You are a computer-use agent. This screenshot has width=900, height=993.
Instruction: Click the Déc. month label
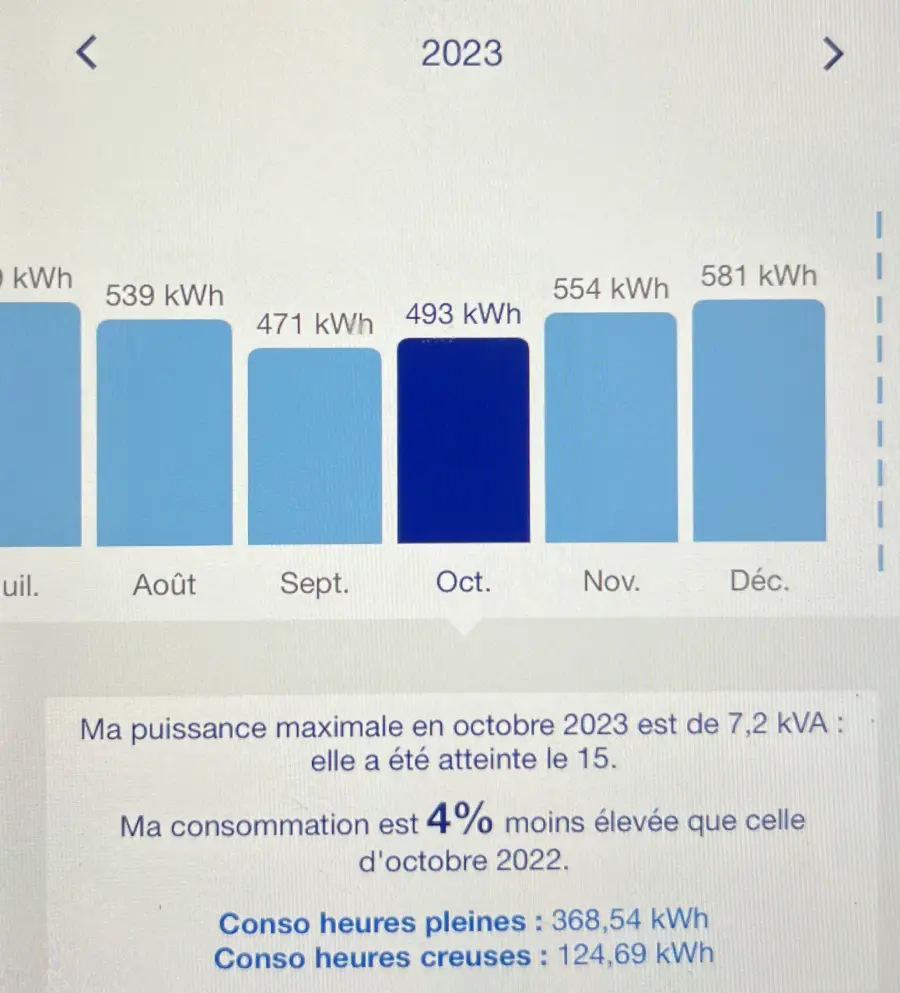760,581
